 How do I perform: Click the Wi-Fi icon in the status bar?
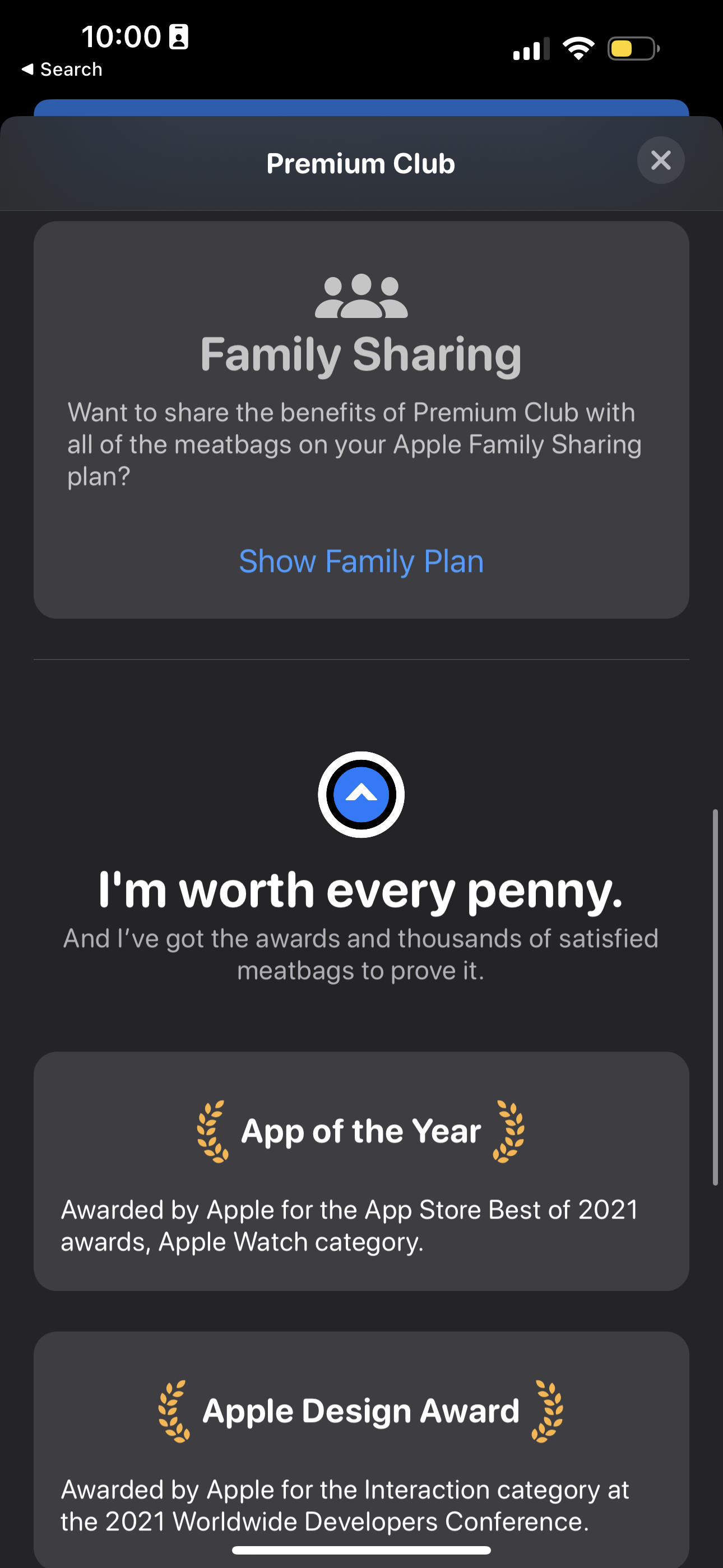point(578,47)
